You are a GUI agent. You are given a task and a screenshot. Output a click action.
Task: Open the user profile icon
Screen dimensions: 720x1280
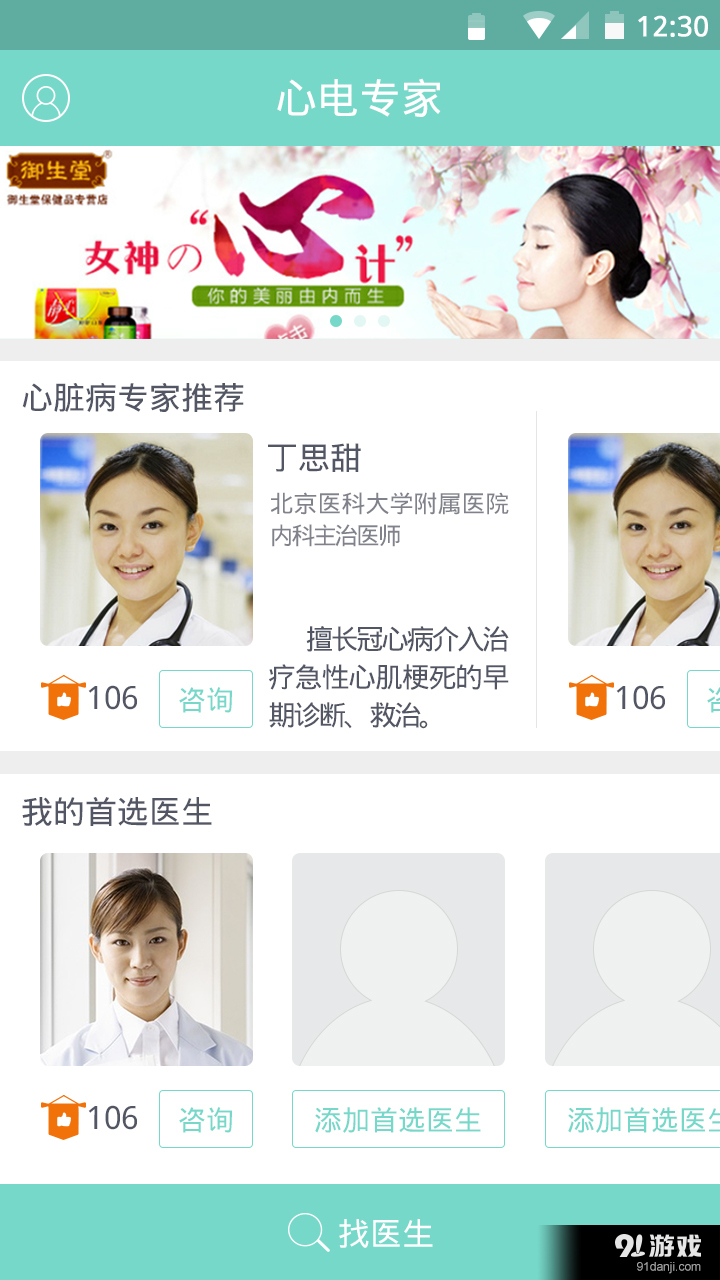(x=46, y=98)
